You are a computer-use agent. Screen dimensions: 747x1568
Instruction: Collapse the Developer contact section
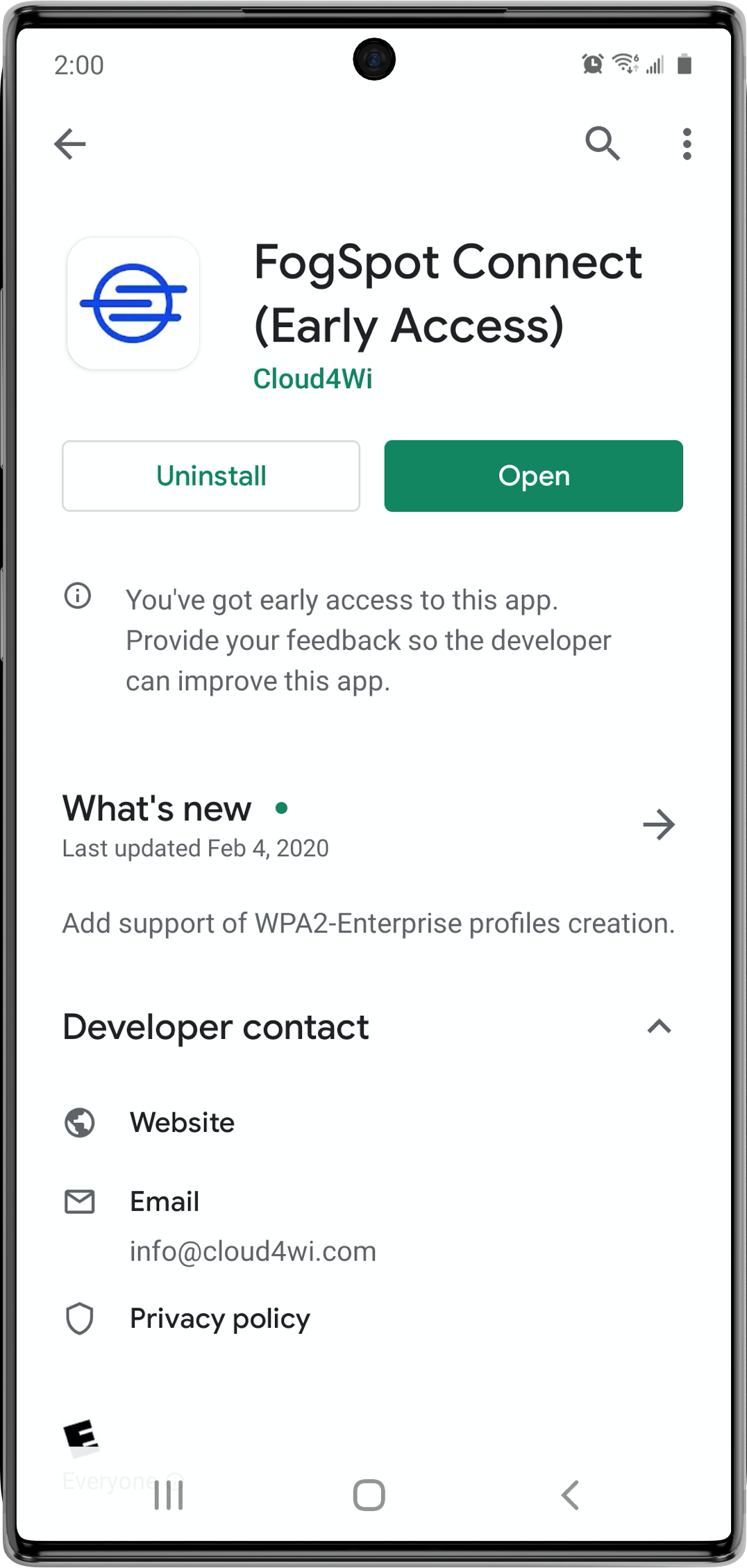click(x=659, y=1026)
